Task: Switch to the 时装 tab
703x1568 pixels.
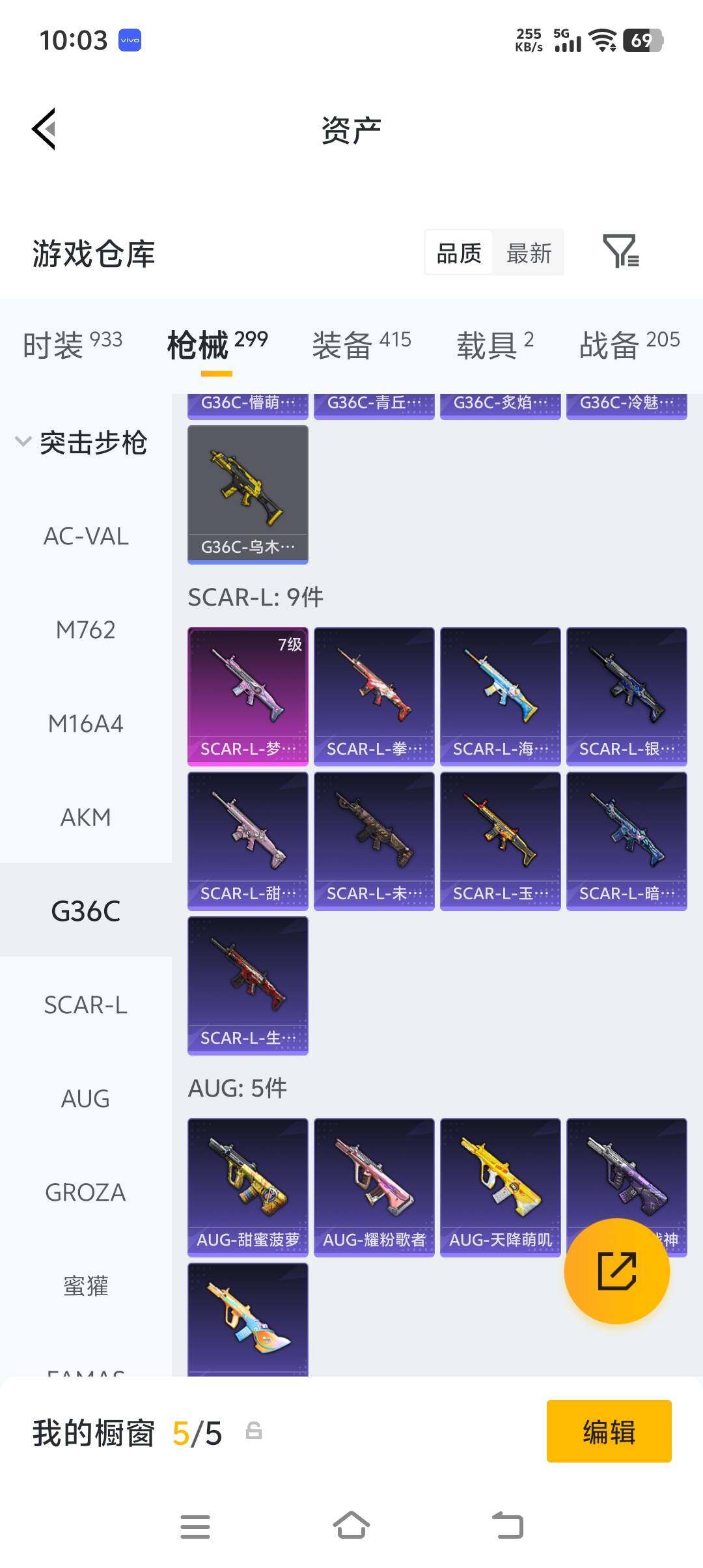Action: click(x=72, y=344)
